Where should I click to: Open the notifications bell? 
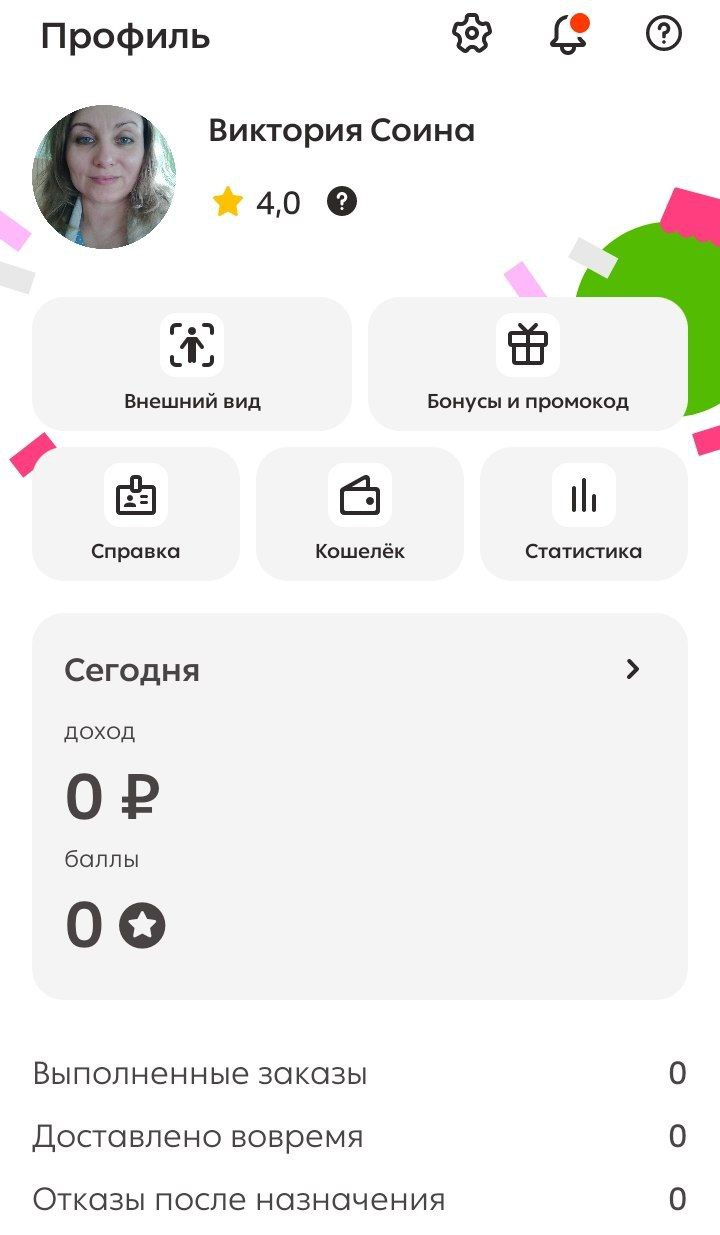click(x=567, y=36)
